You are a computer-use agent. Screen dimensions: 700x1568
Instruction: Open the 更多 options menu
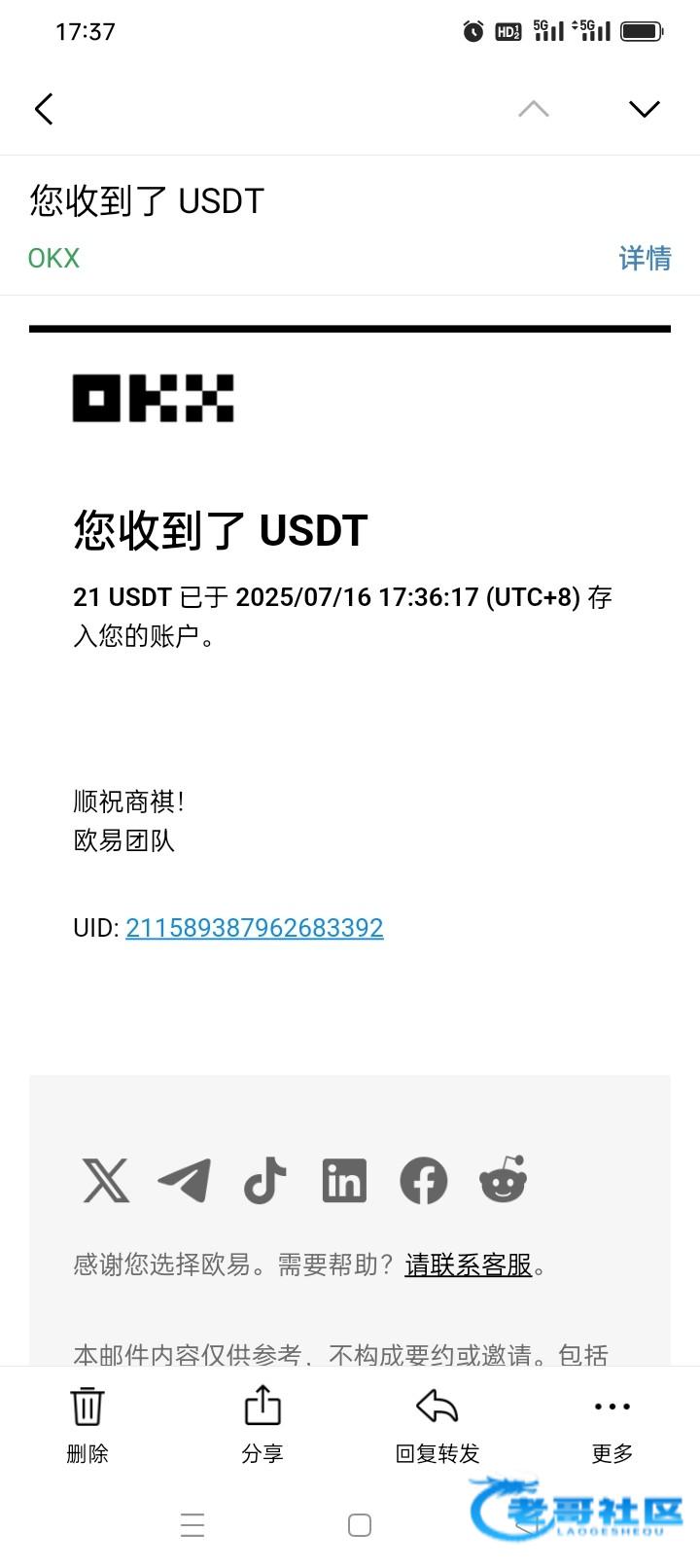point(612,1425)
